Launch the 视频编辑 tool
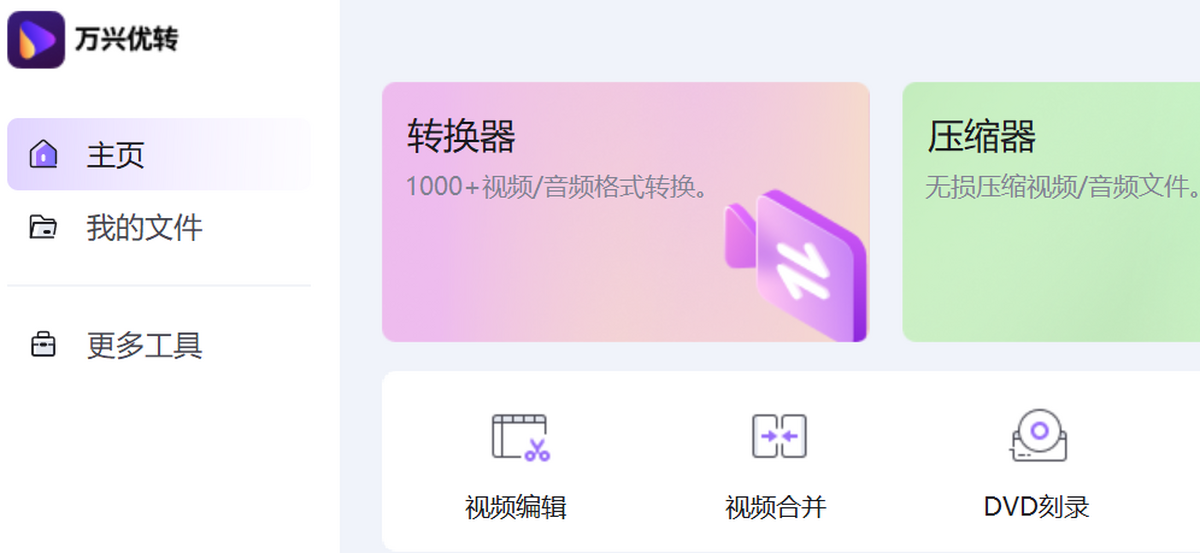1200x553 pixels. pos(517,463)
